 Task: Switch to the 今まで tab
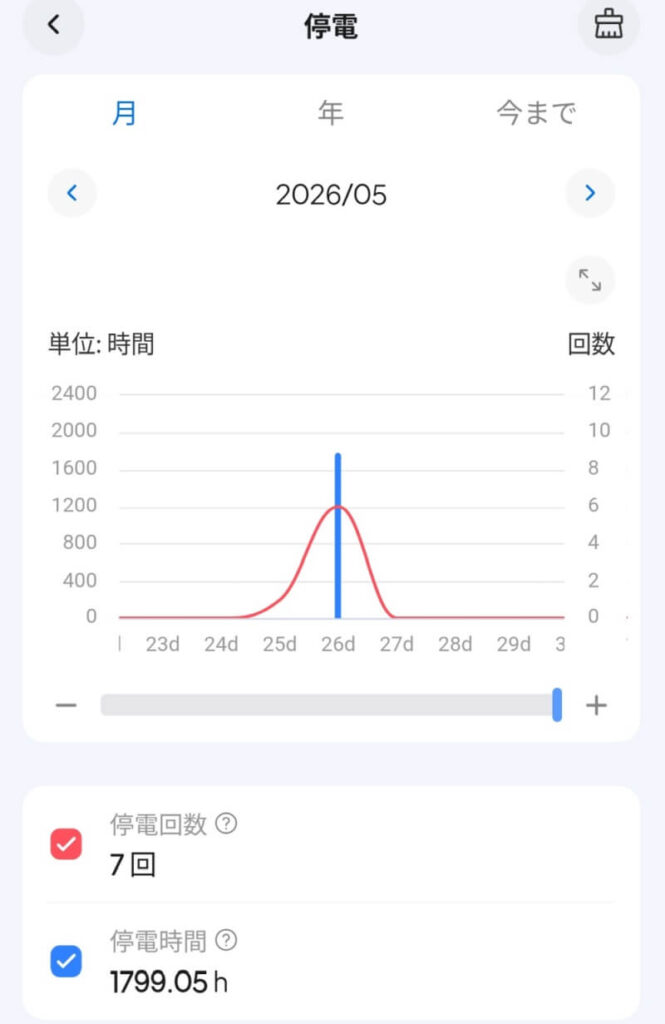tap(536, 112)
